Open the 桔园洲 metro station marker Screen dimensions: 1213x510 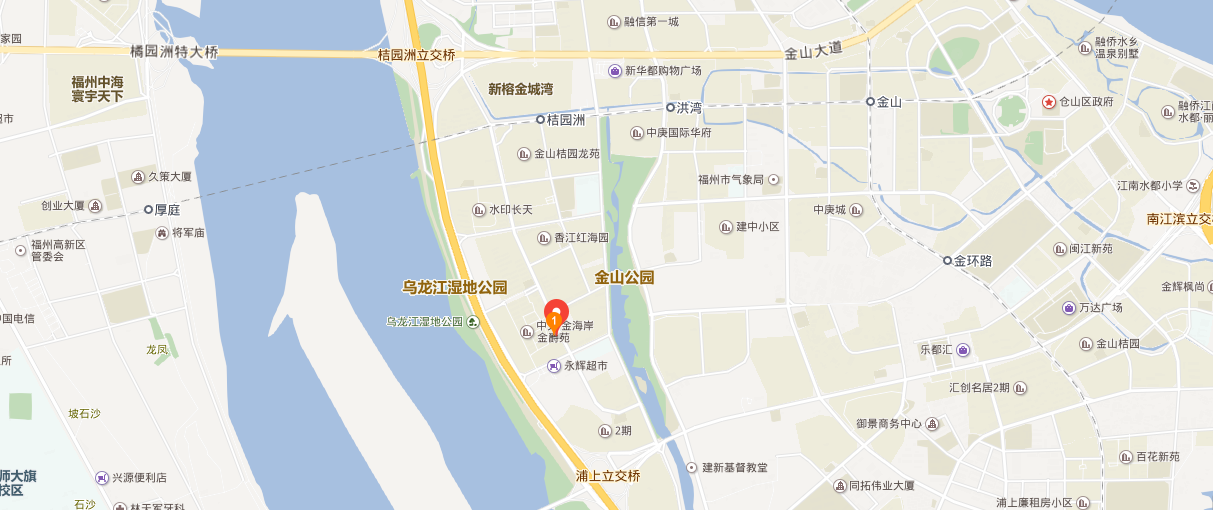tap(541, 119)
